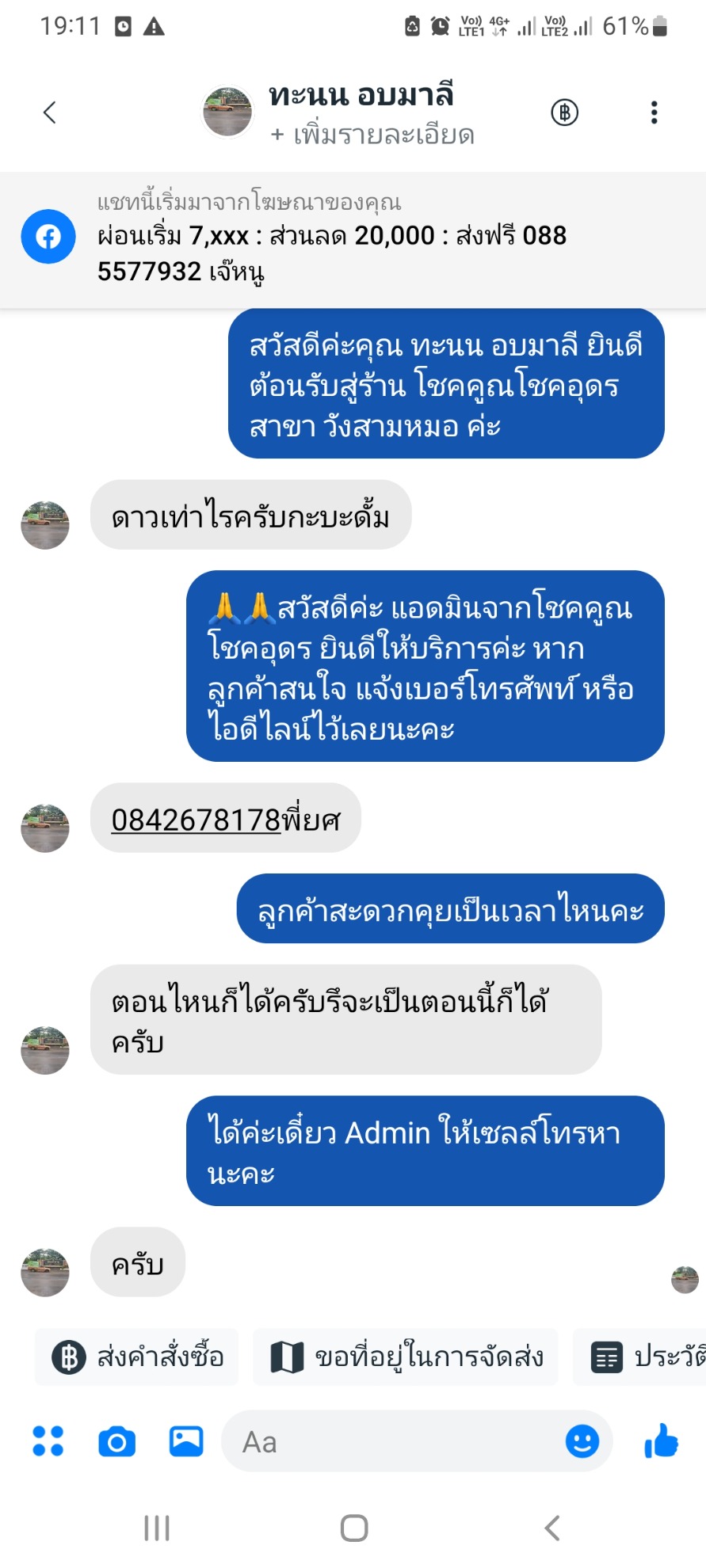Open the camera to take photo
706x1568 pixels.
point(116,1441)
